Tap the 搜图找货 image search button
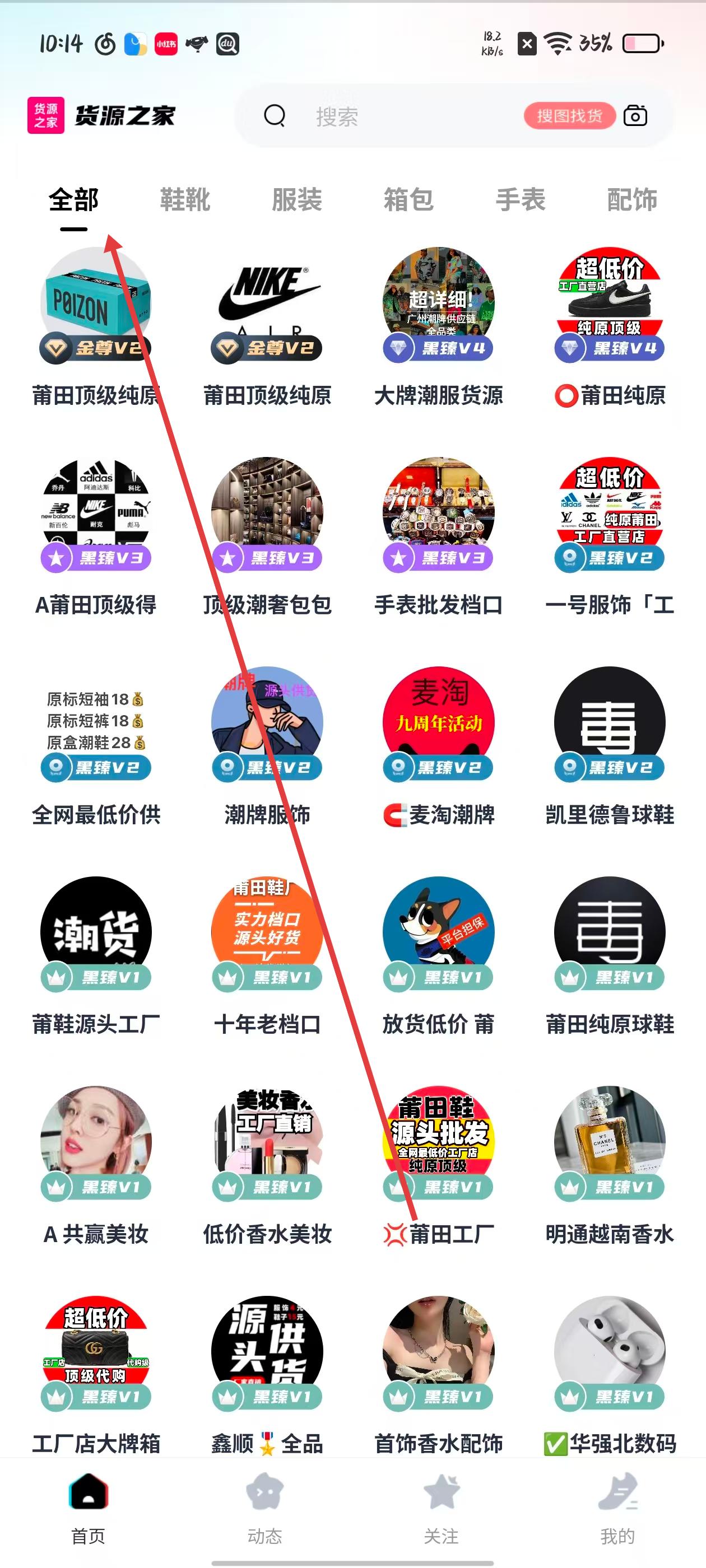Viewport: 706px width, 1568px height. point(569,116)
